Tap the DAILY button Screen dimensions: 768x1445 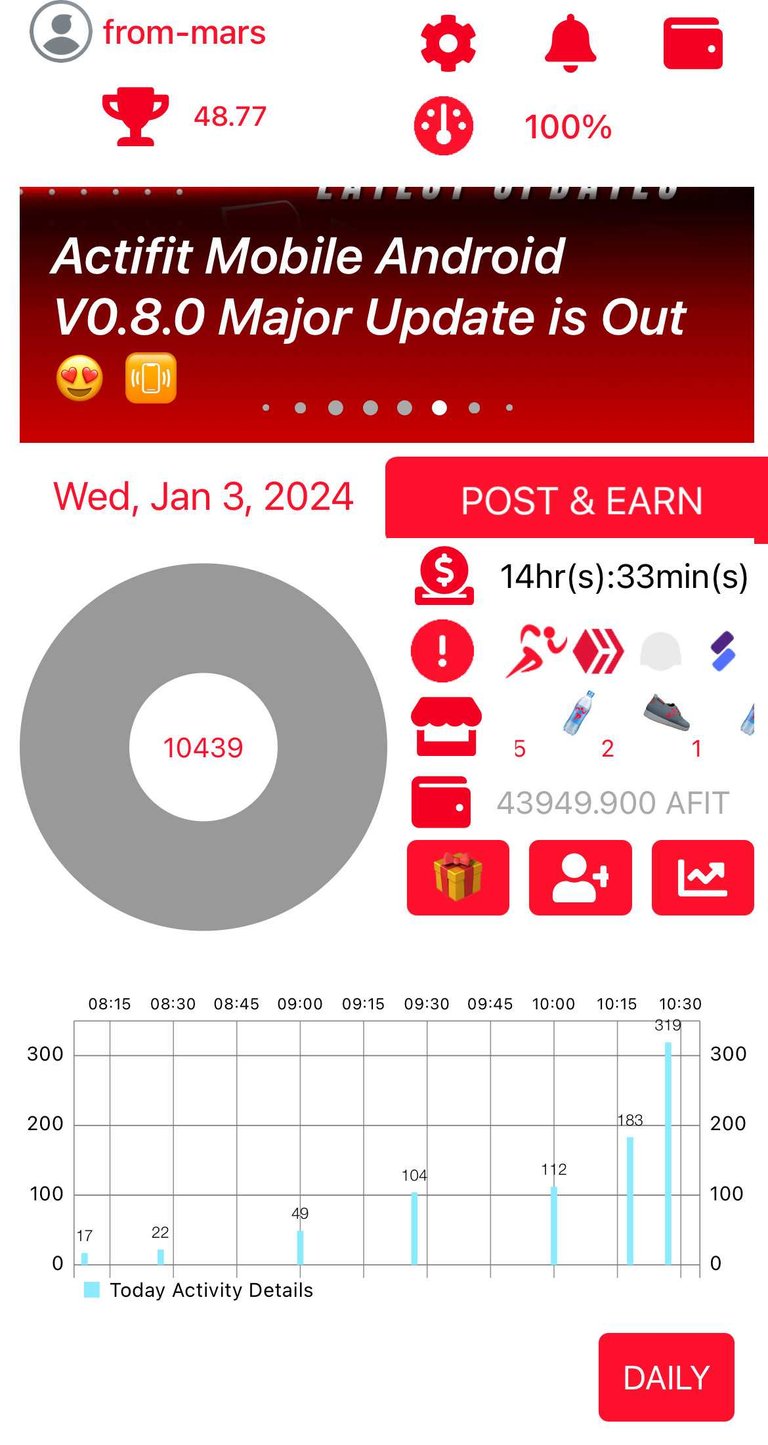point(666,1377)
